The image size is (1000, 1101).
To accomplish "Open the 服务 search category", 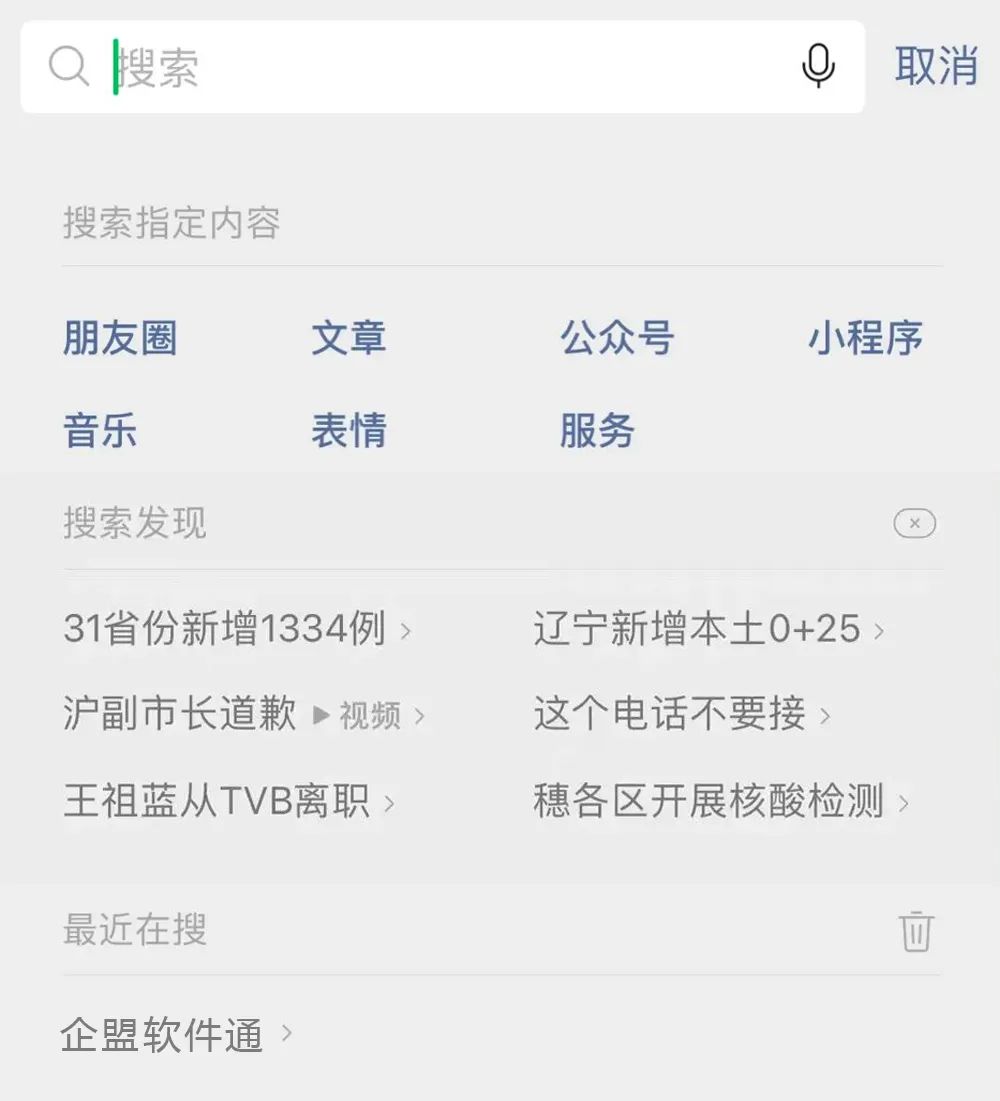I will 597,431.
